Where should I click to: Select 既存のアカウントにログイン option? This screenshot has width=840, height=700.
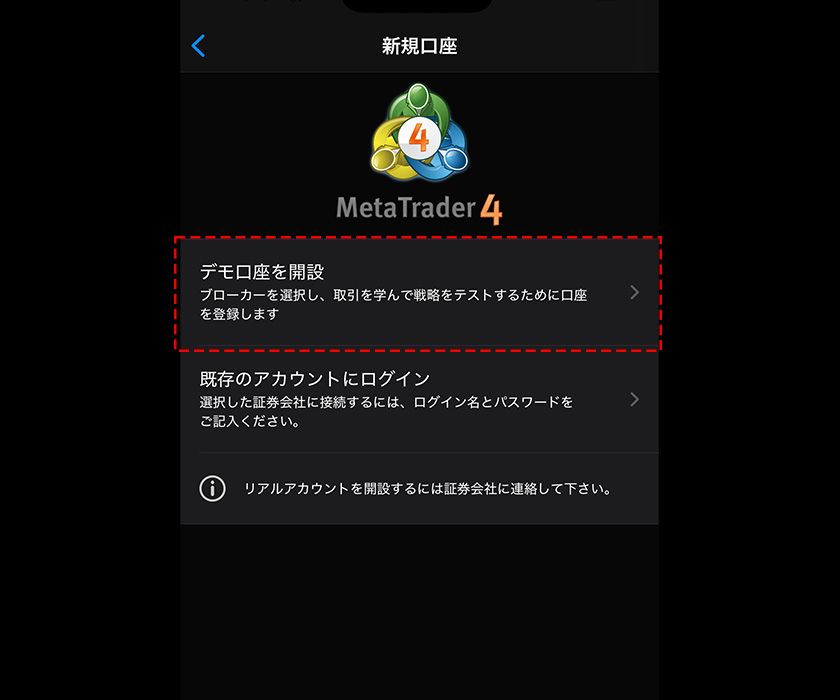coord(418,399)
